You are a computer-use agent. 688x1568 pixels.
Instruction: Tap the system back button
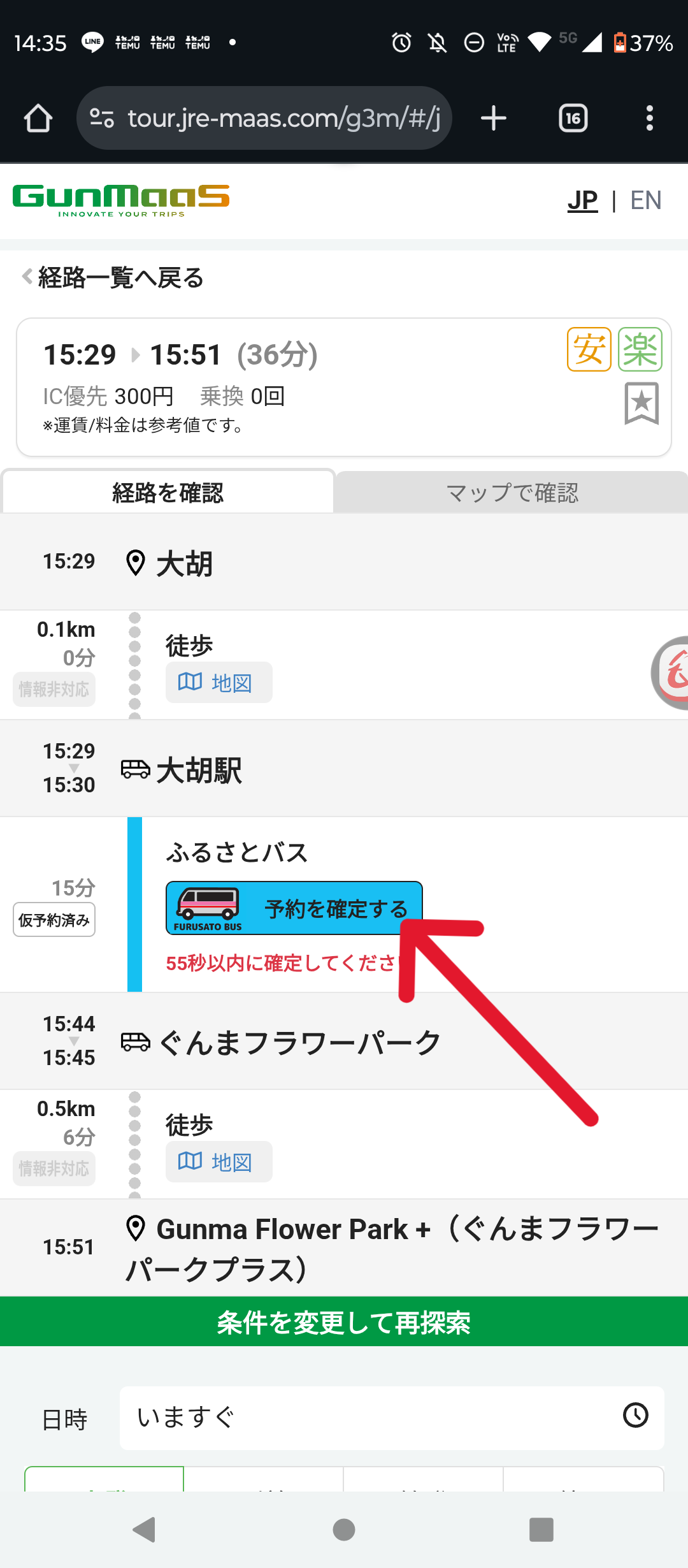(145, 1529)
